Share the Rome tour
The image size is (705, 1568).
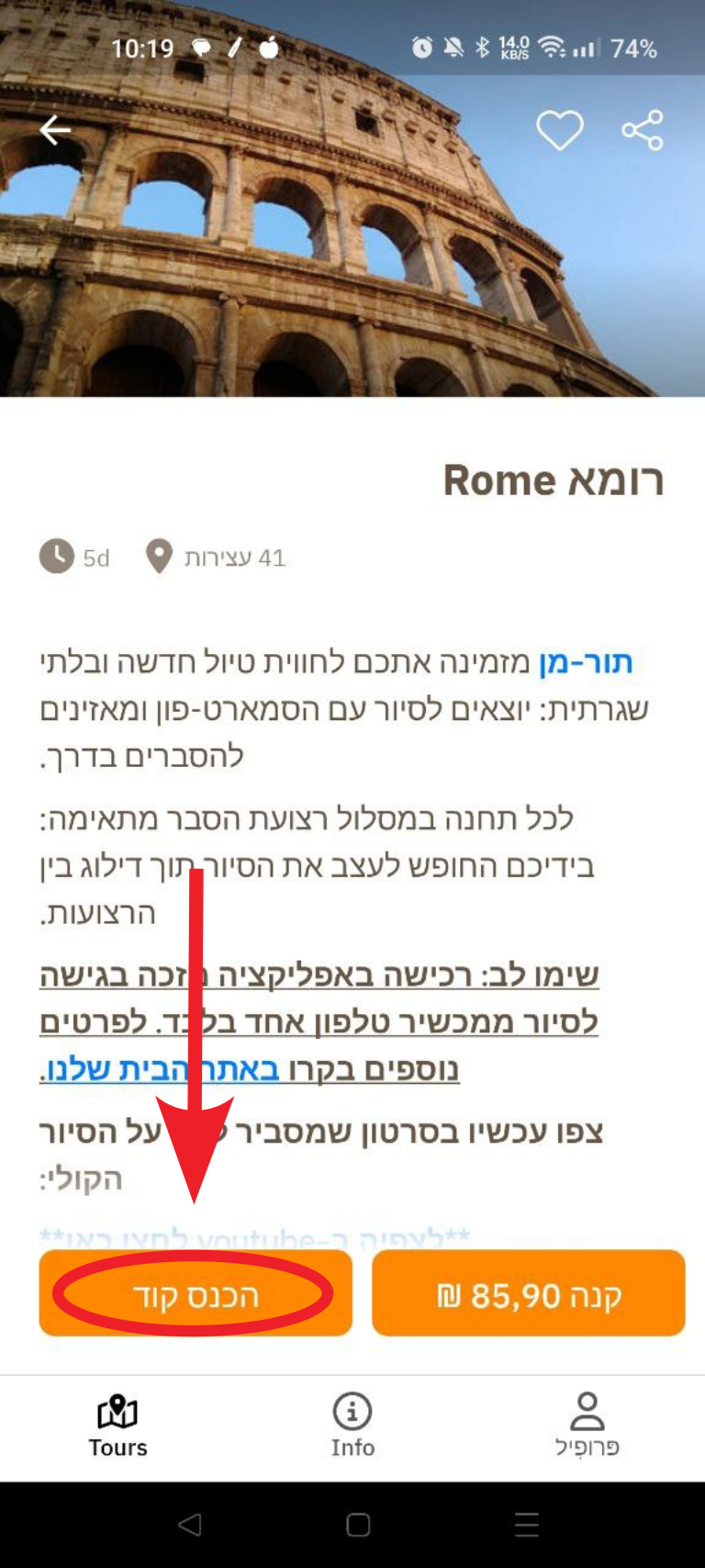pyautogui.click(x=643, y=130)
